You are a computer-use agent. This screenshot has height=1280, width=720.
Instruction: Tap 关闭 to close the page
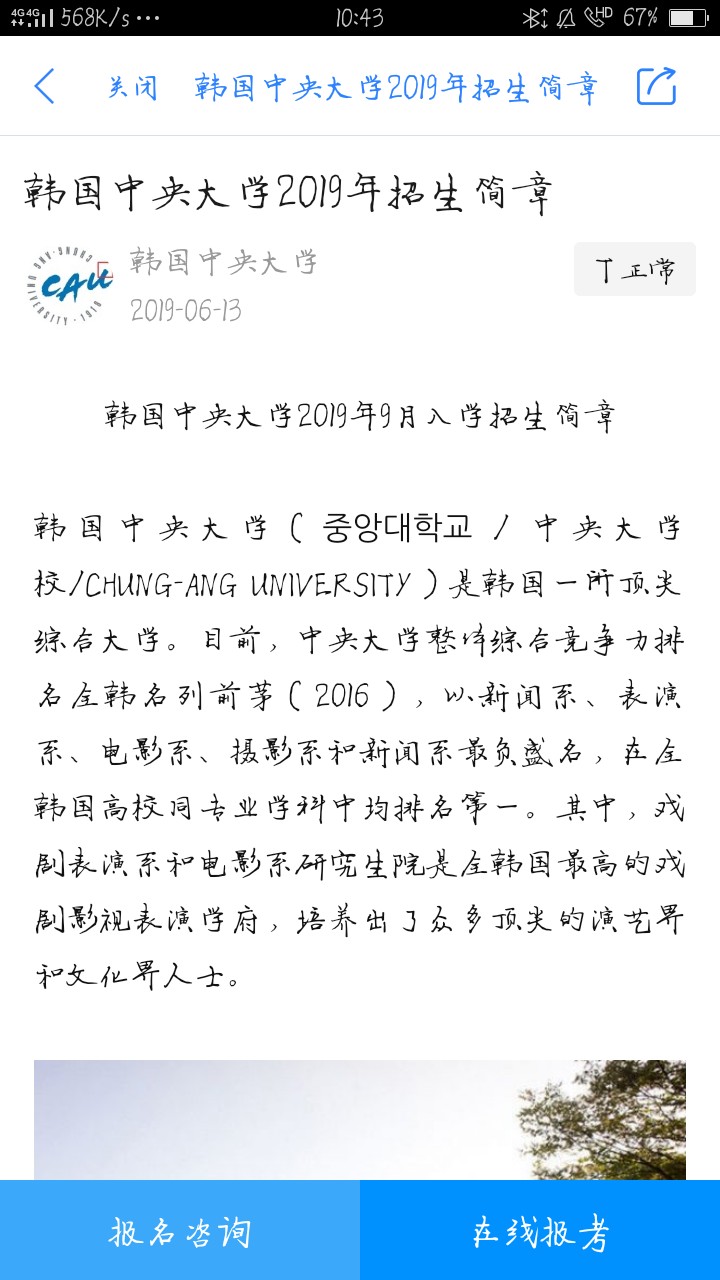[133, 87]
